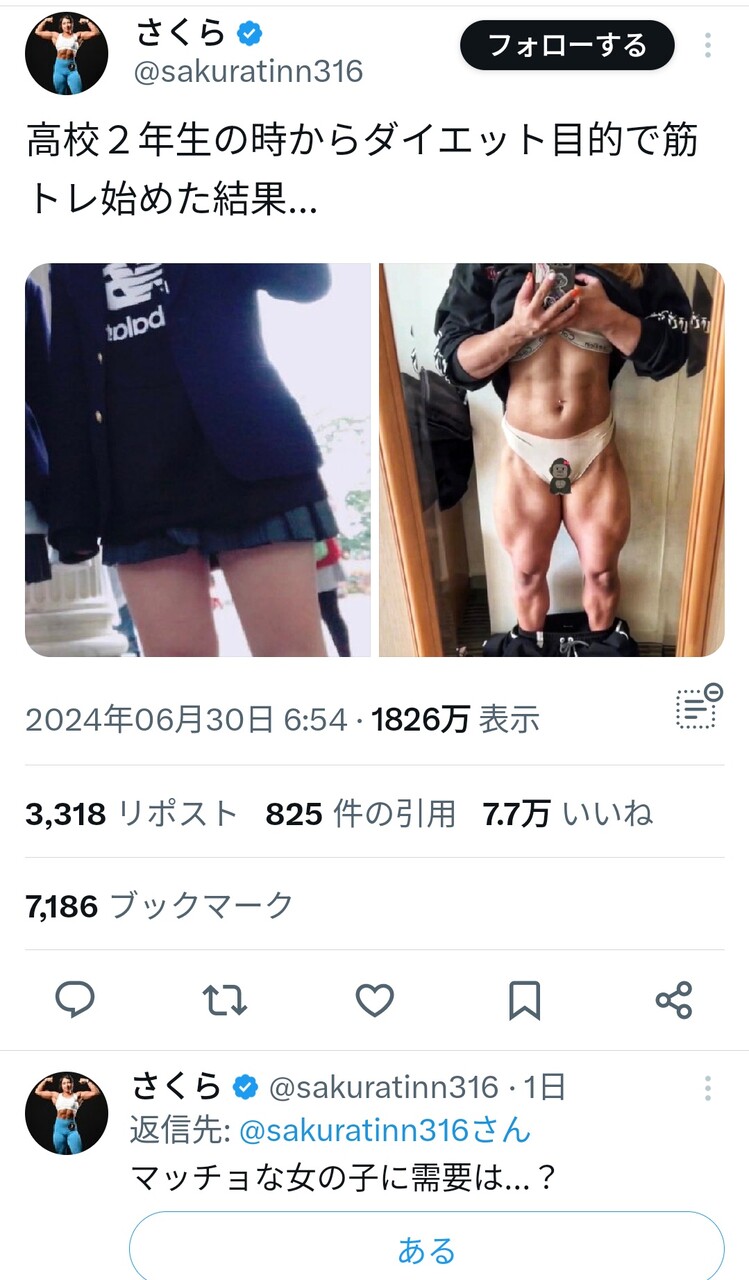Repost this tweet with the arrows icon

224,999
